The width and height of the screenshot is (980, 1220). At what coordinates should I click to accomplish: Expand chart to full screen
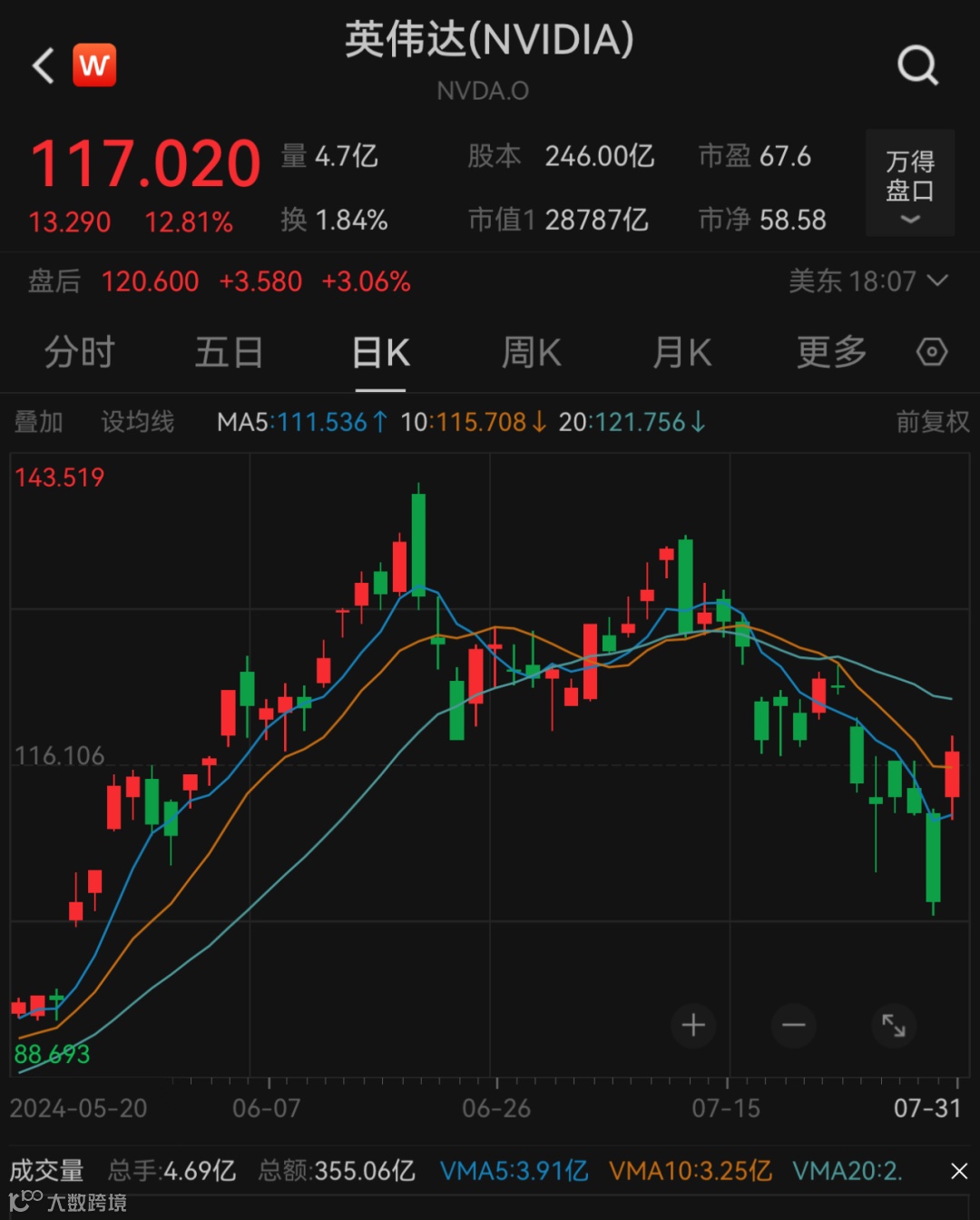point(894,1026)
